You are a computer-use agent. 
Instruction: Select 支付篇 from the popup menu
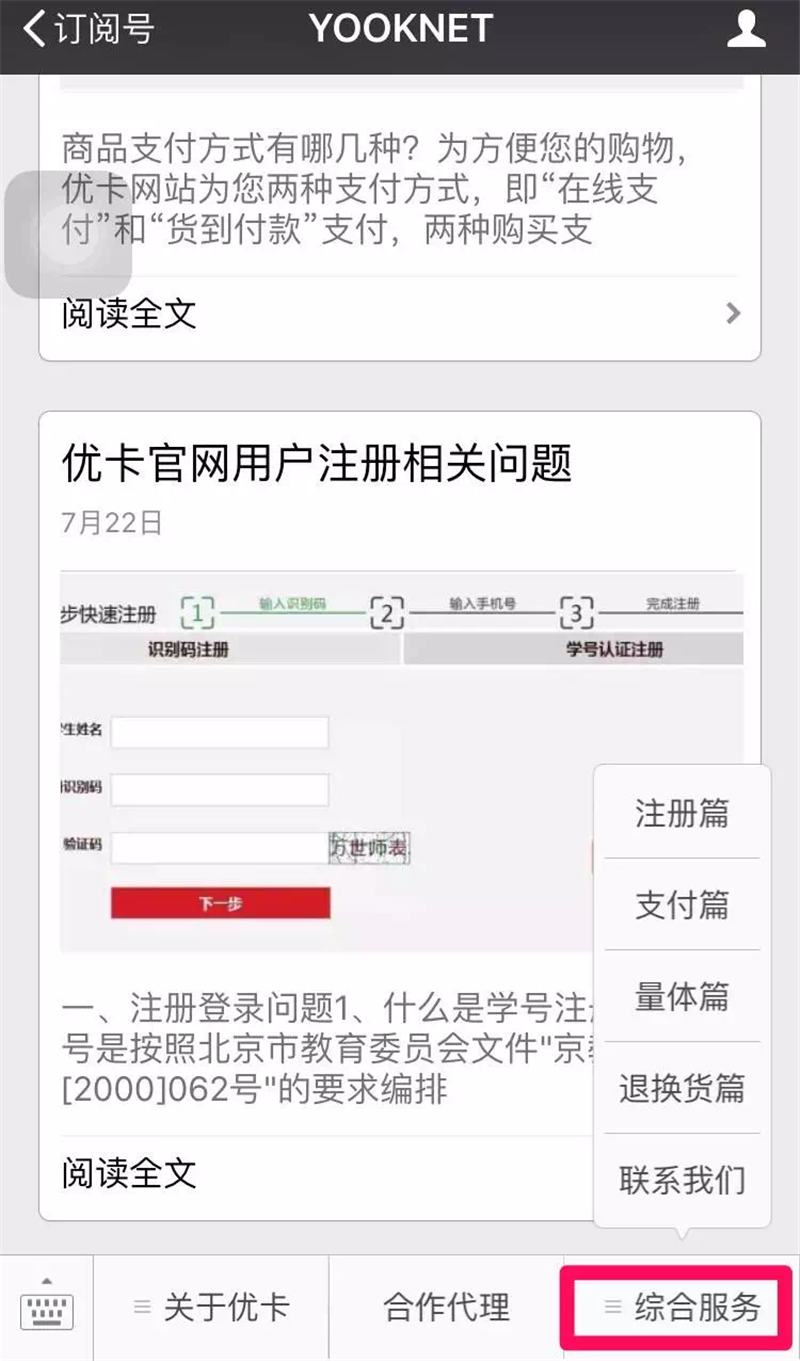click(682, 905)
